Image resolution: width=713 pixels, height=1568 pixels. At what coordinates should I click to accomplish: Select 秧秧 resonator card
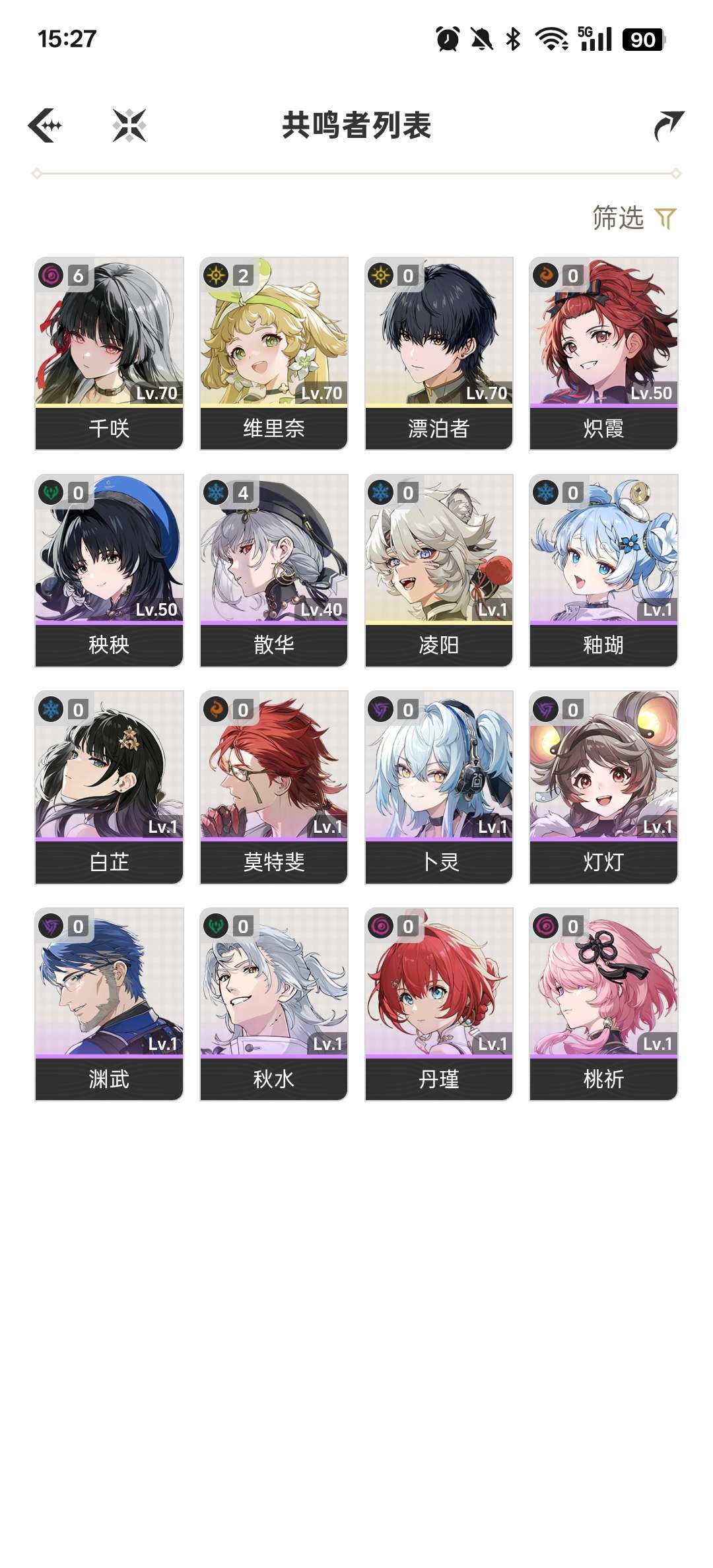(x=109, y=571)
